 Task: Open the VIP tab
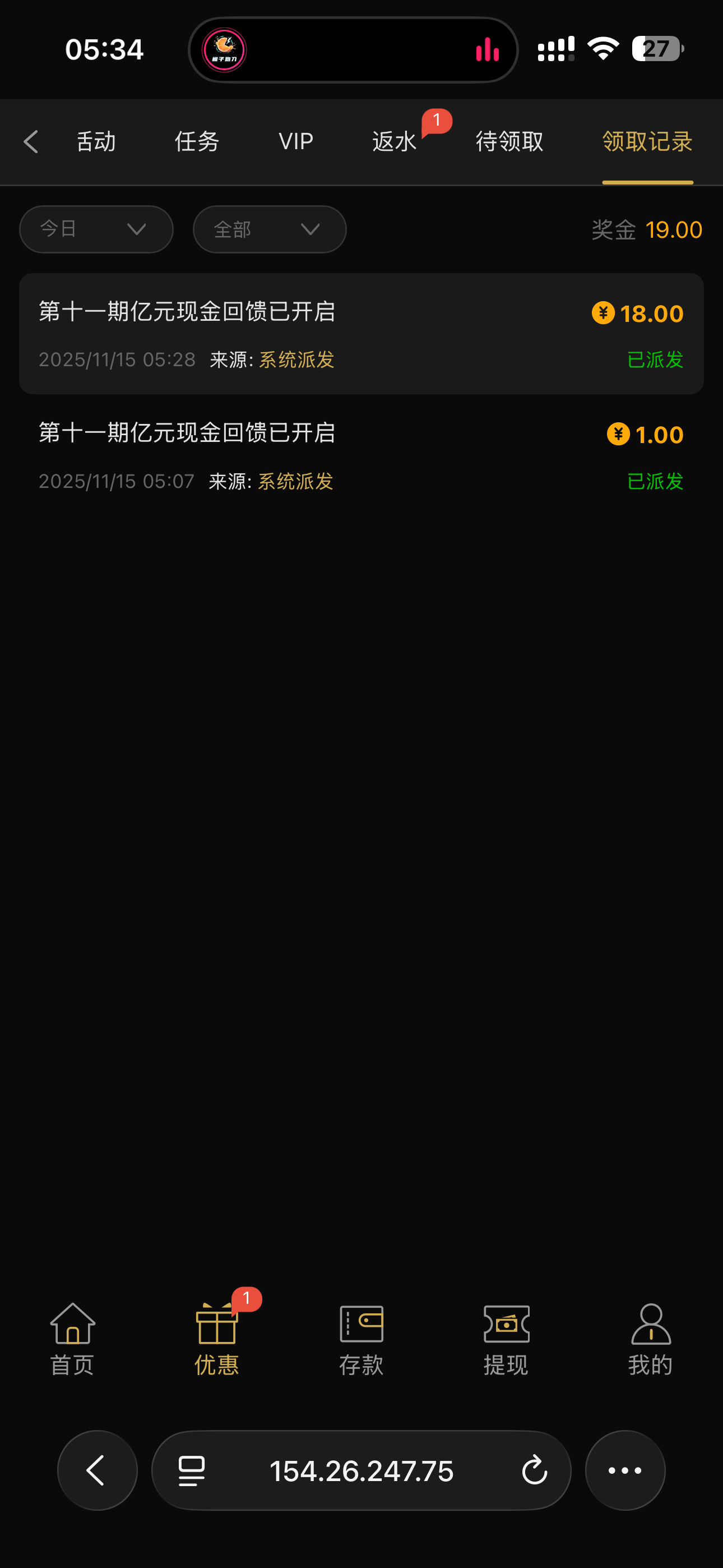[x=296, y=142]
